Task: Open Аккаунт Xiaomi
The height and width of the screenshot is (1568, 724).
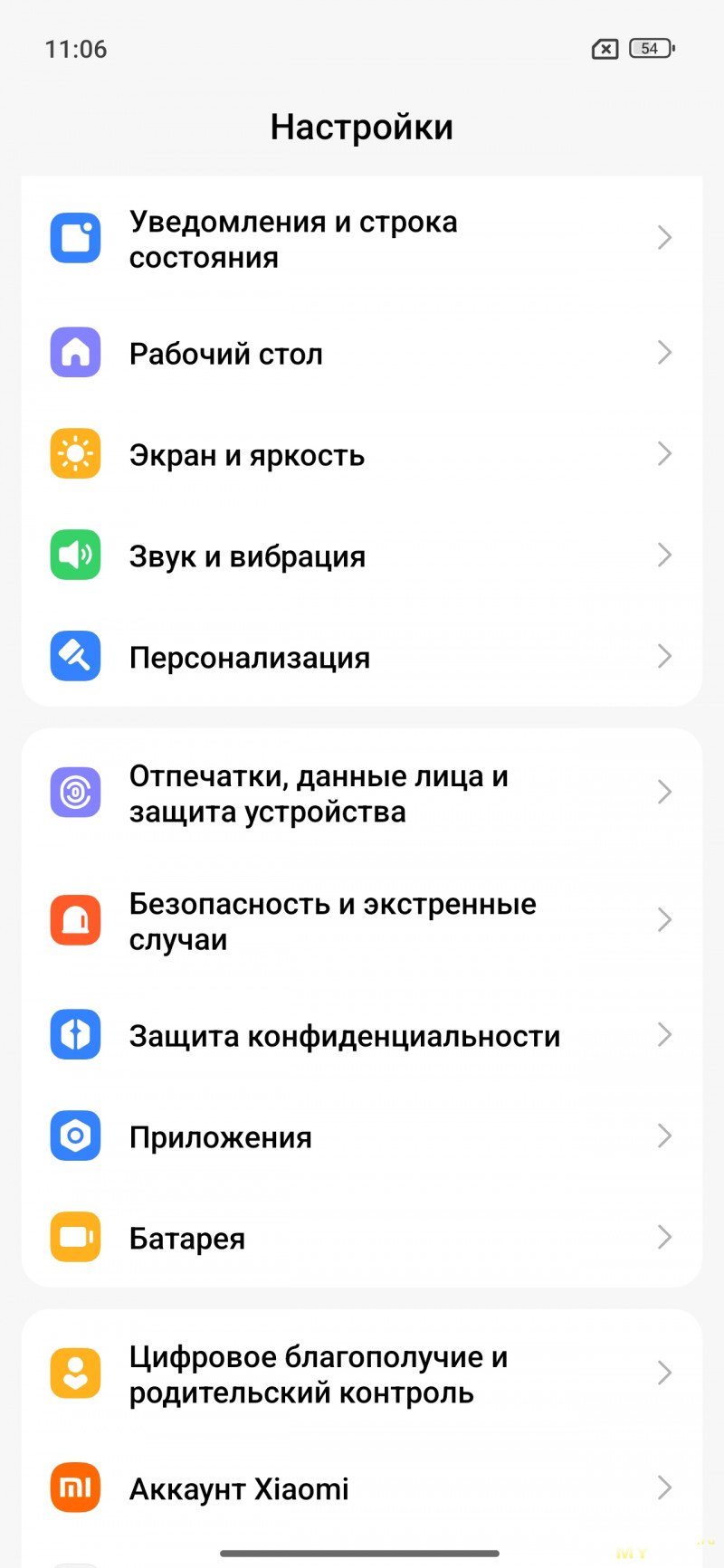Action: coord(362,1488)
